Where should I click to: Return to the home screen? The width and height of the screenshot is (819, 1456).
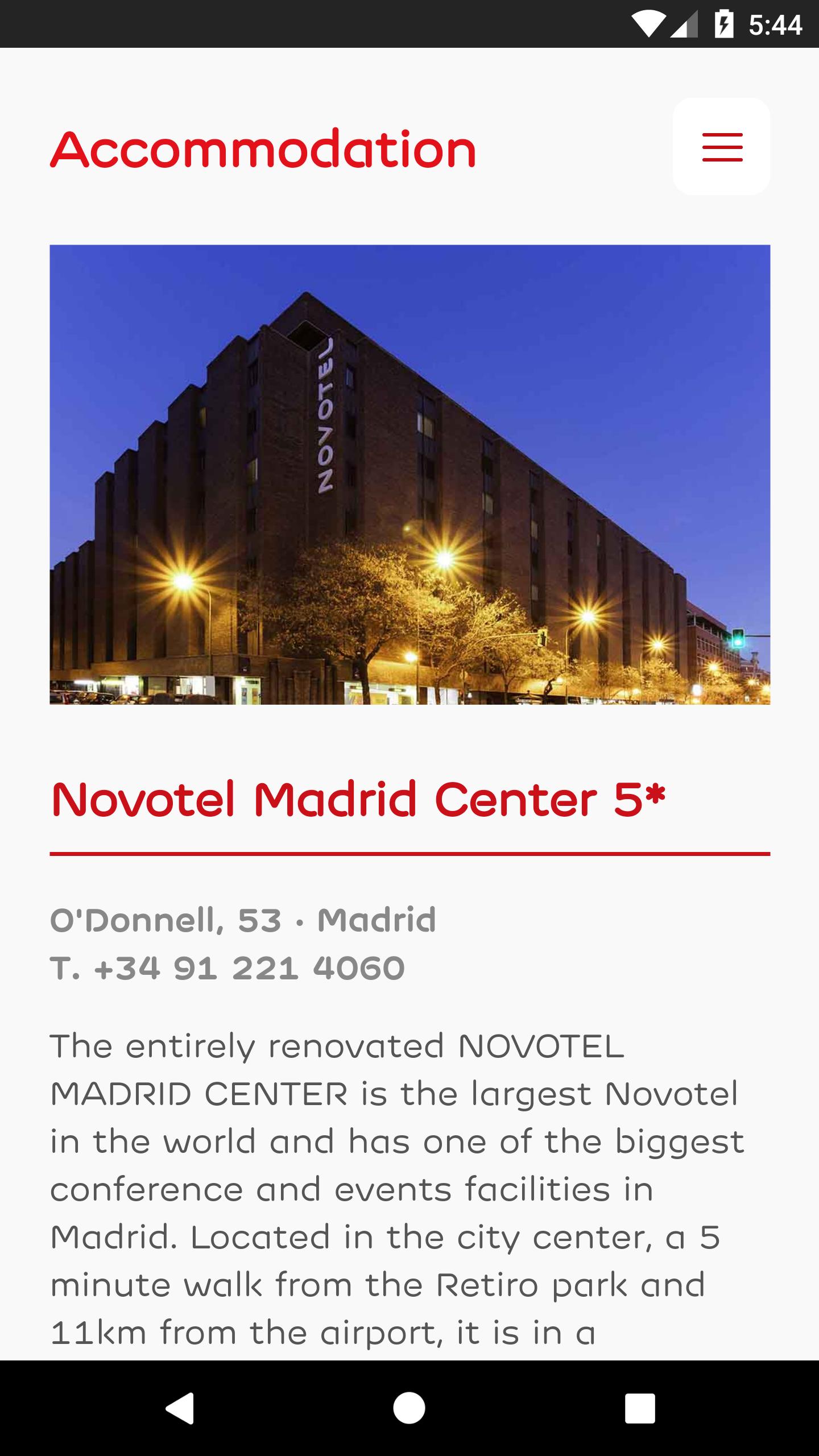409,1408
